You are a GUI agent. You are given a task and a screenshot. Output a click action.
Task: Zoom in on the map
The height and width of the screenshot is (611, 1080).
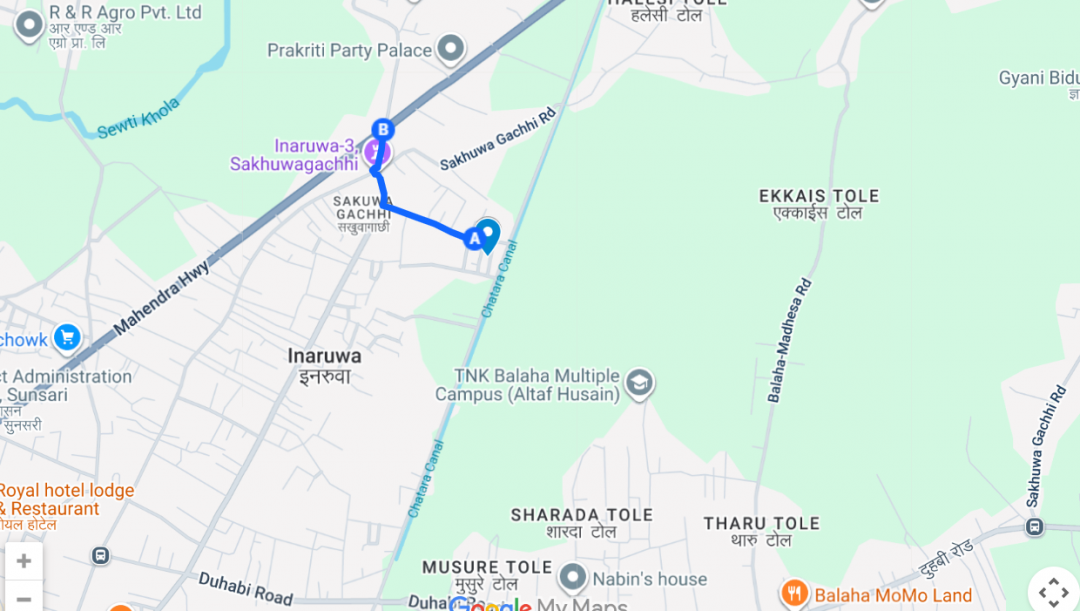pyautogui.click(x=24, y=561)
